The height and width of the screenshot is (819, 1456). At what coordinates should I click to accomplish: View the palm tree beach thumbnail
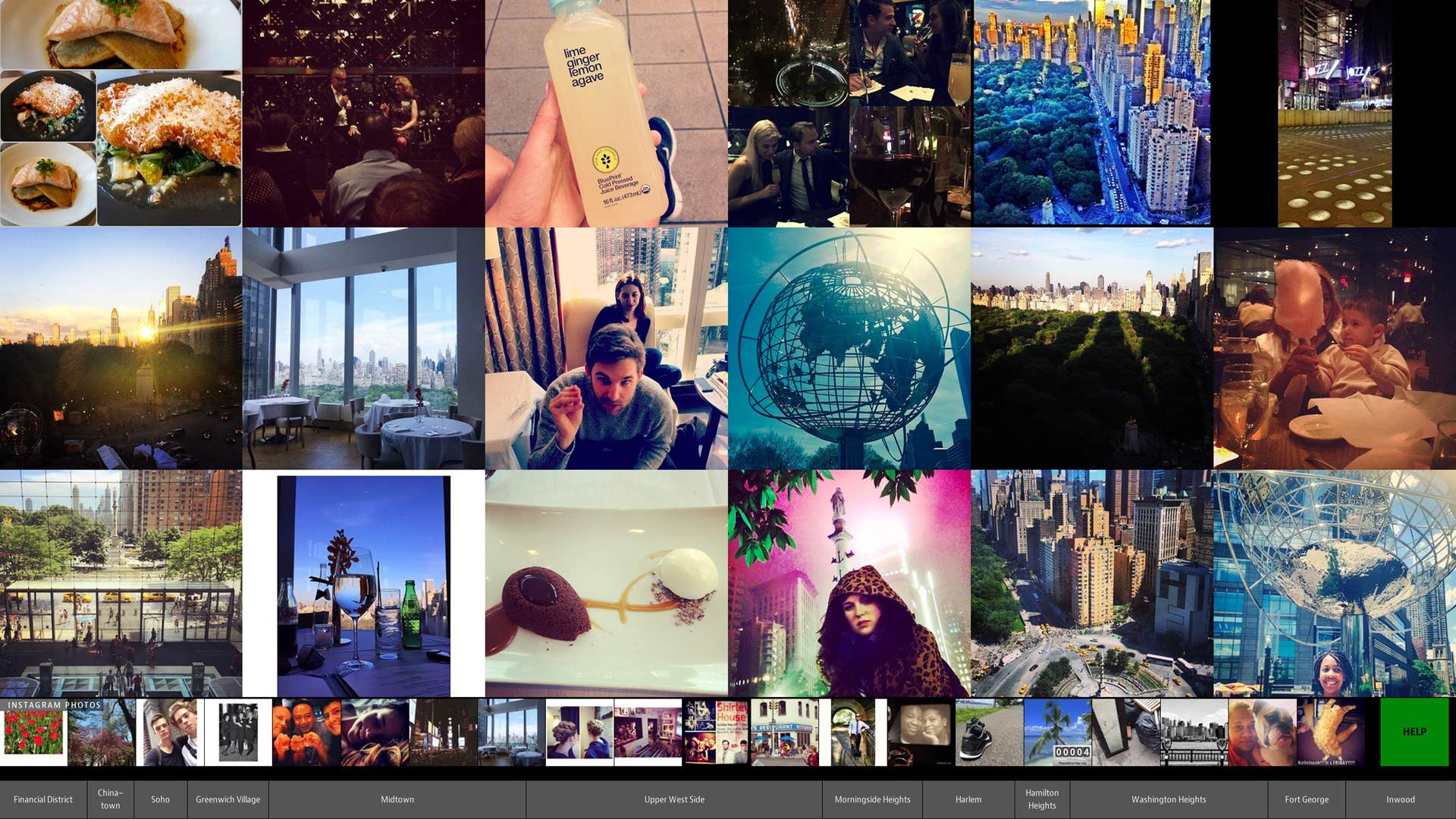pos(1057,733)
